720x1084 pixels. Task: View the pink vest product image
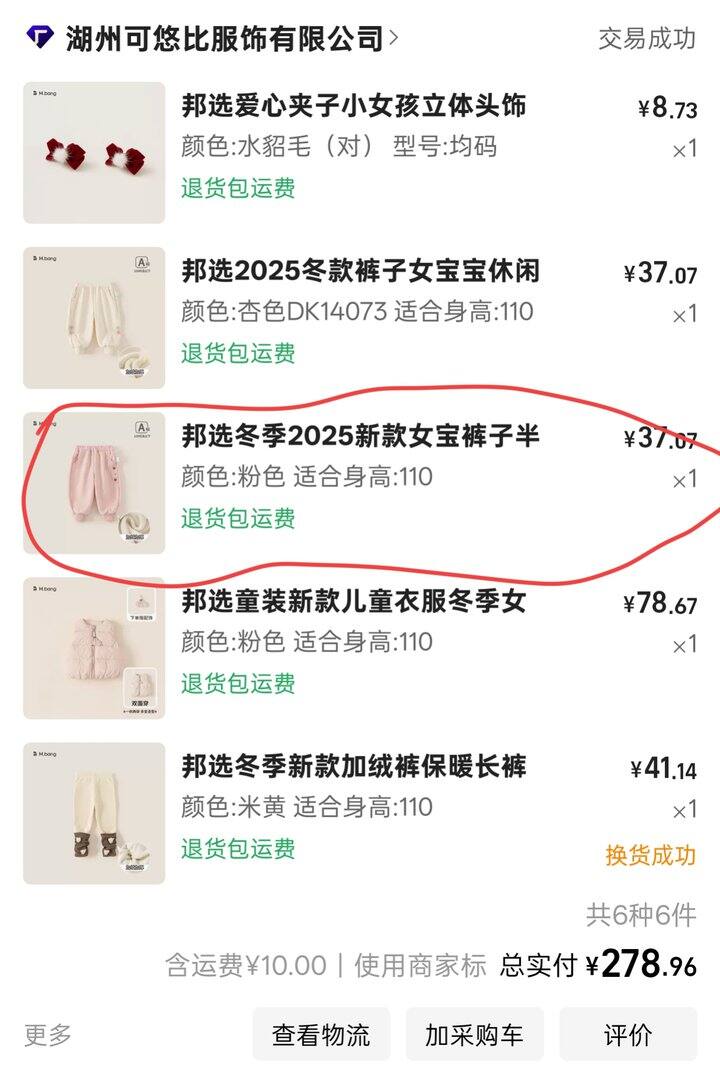tap(94, 648)
